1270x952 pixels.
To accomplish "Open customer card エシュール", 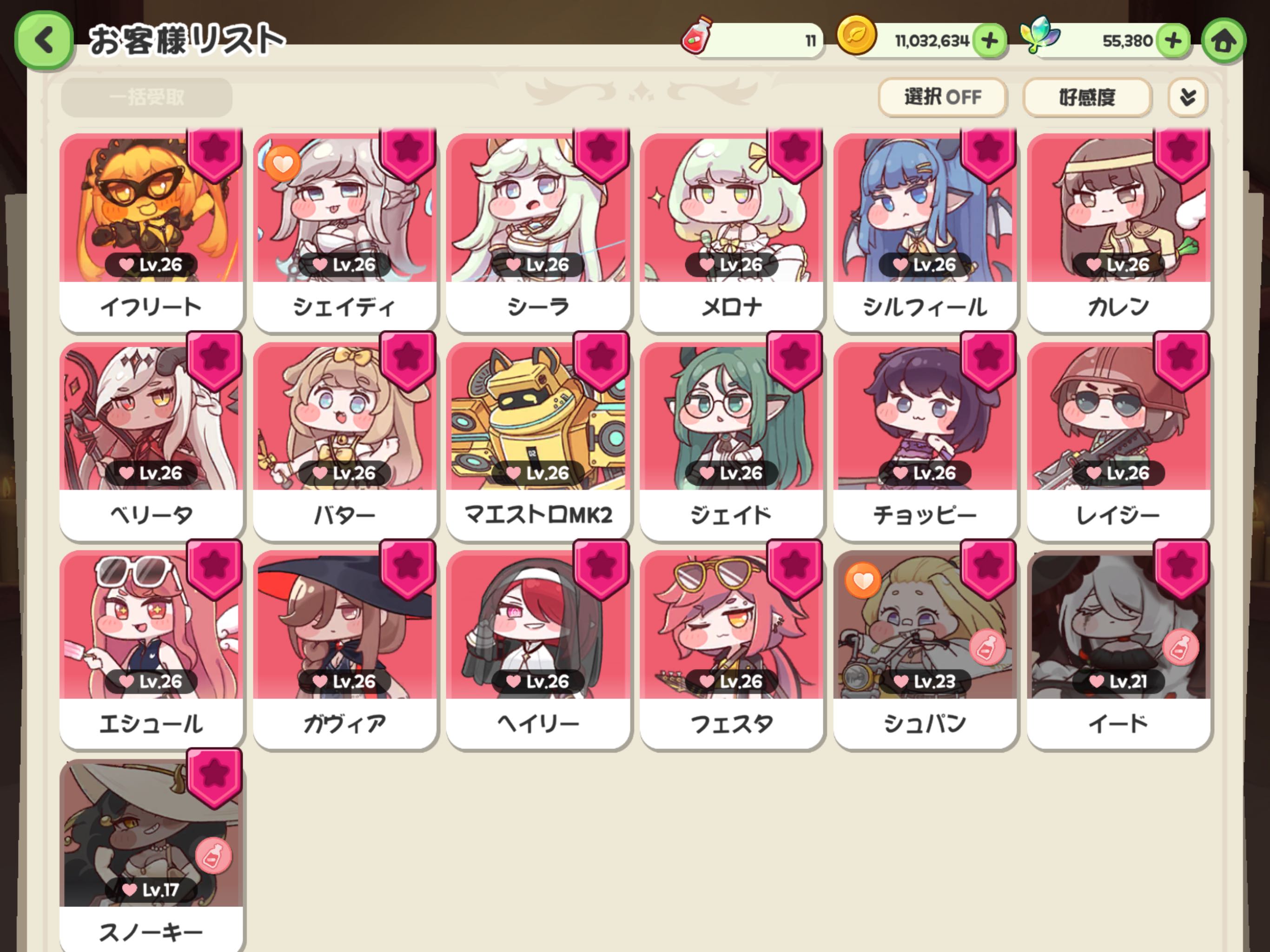I will click(x=151, y=649).
